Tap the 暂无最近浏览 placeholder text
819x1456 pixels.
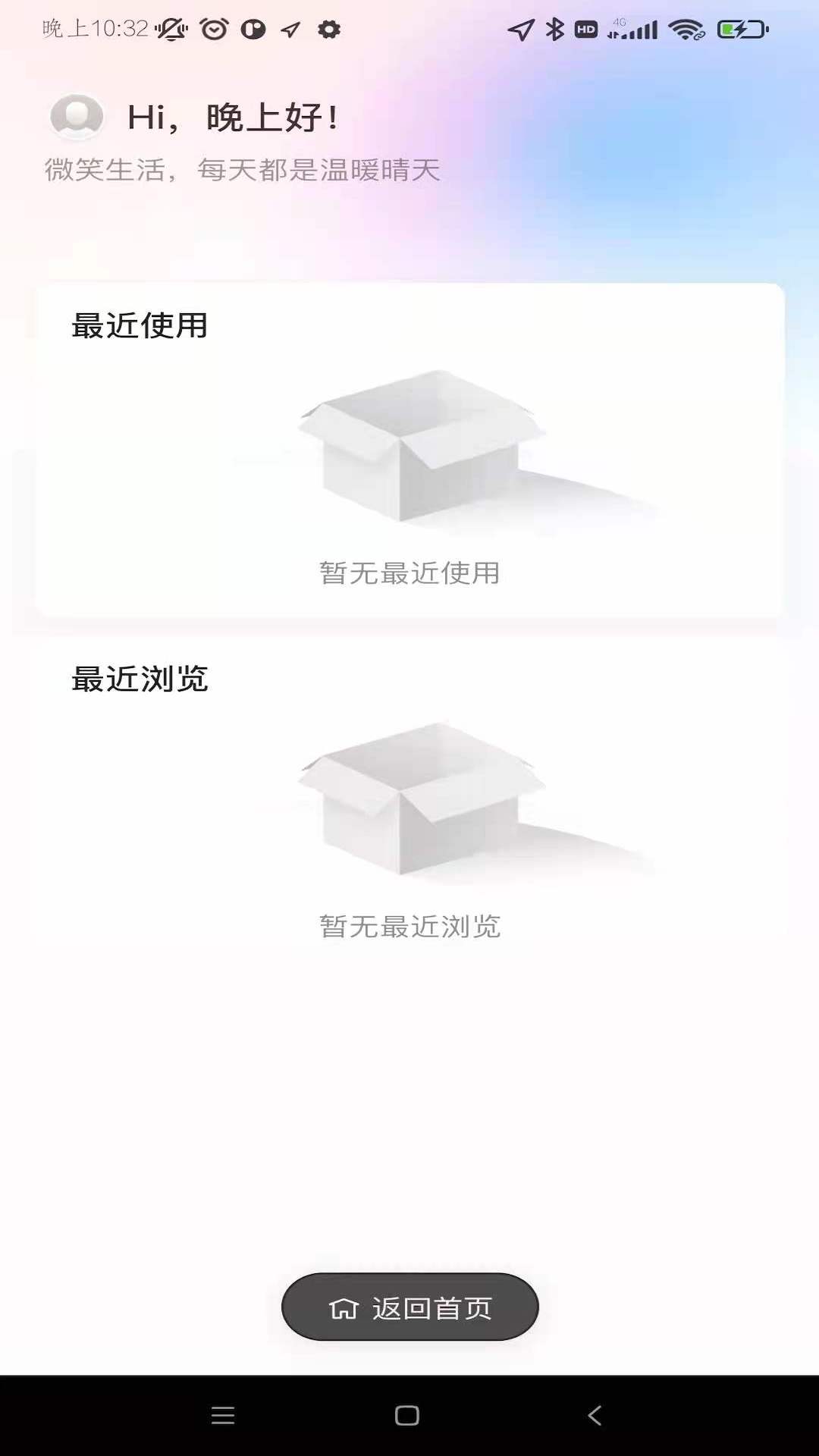point(409,926)
